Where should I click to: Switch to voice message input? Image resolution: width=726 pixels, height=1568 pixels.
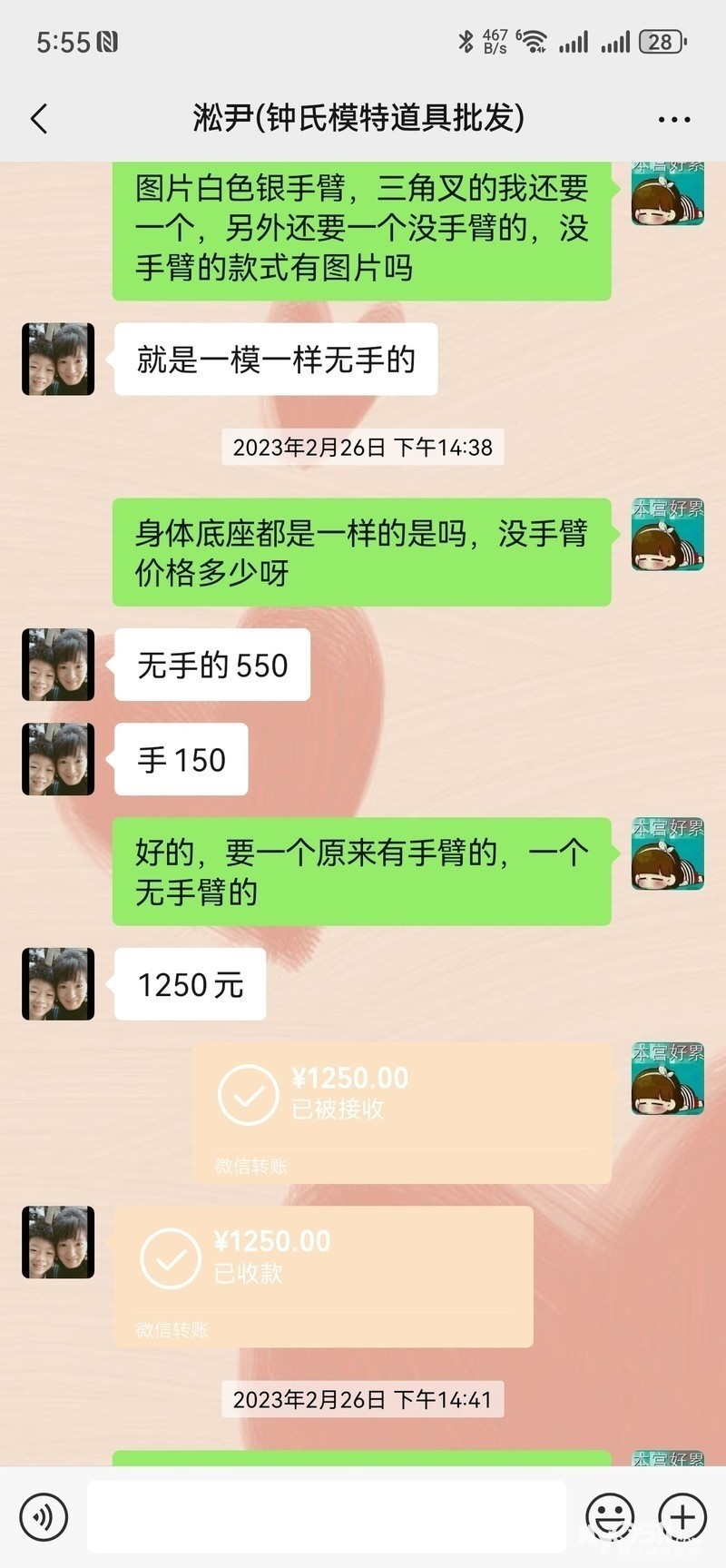click(x=44, y=1516)
